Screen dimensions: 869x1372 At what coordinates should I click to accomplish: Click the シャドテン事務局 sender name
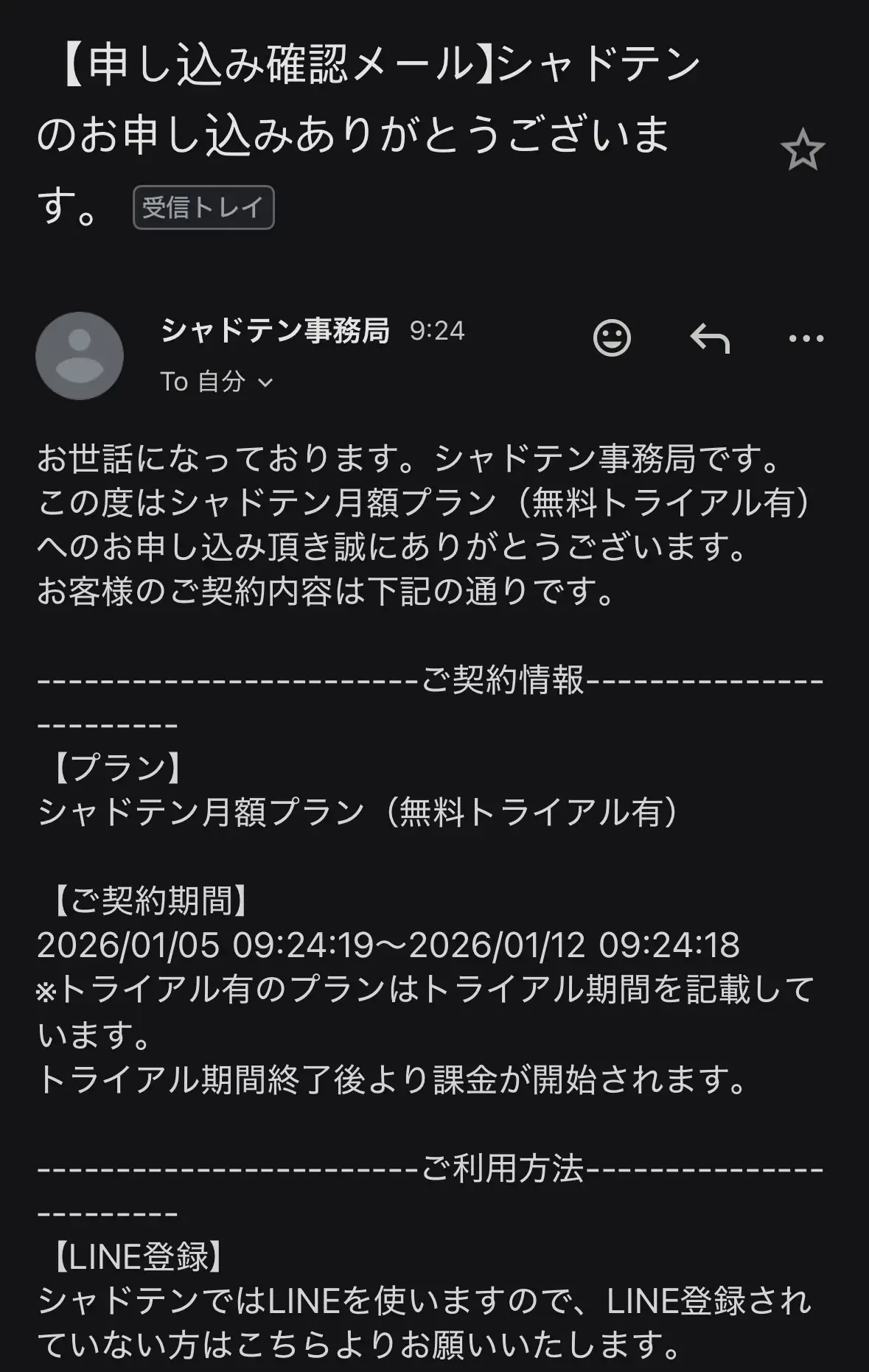pyautogui.click(x=273, y=332)
